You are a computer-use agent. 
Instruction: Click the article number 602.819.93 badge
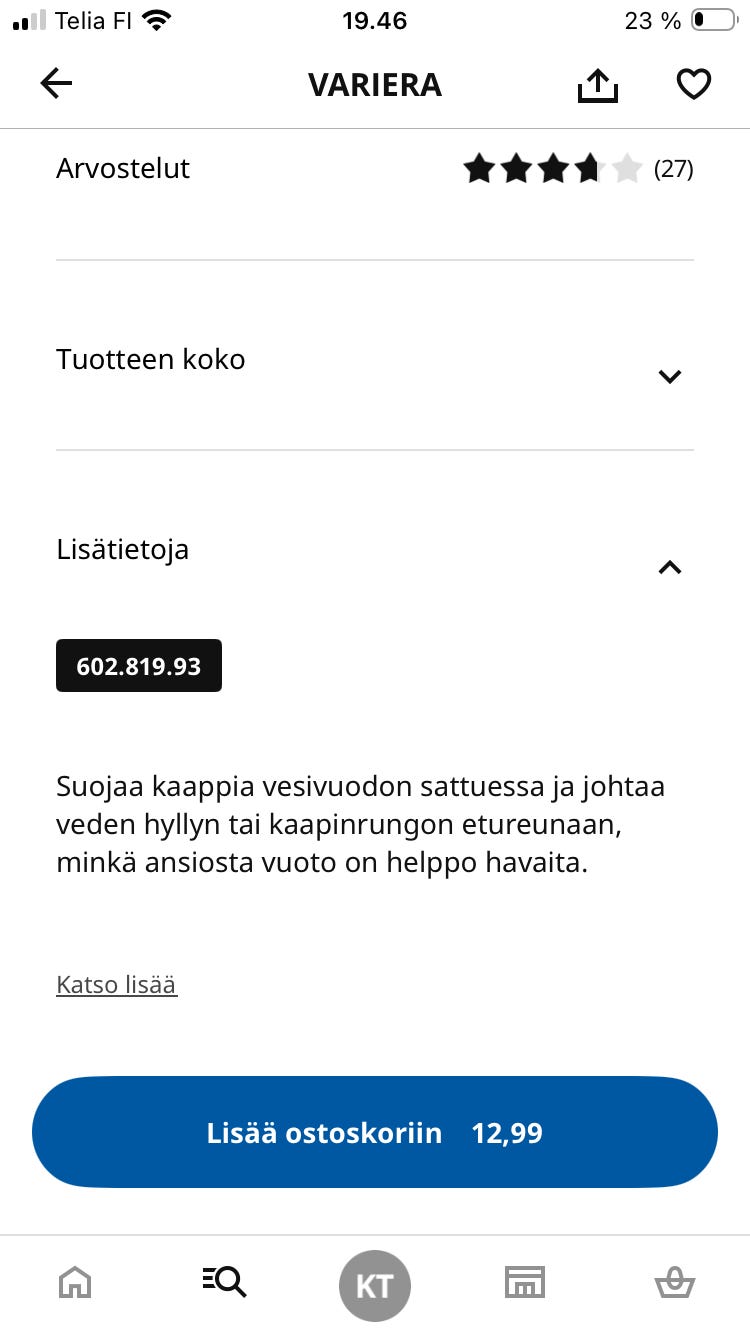[x=138, y=665]
